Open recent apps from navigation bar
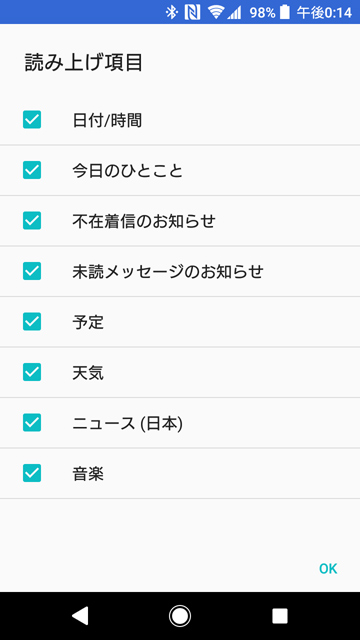The height and width of the screenshot is (640, 360). (280, 616)
